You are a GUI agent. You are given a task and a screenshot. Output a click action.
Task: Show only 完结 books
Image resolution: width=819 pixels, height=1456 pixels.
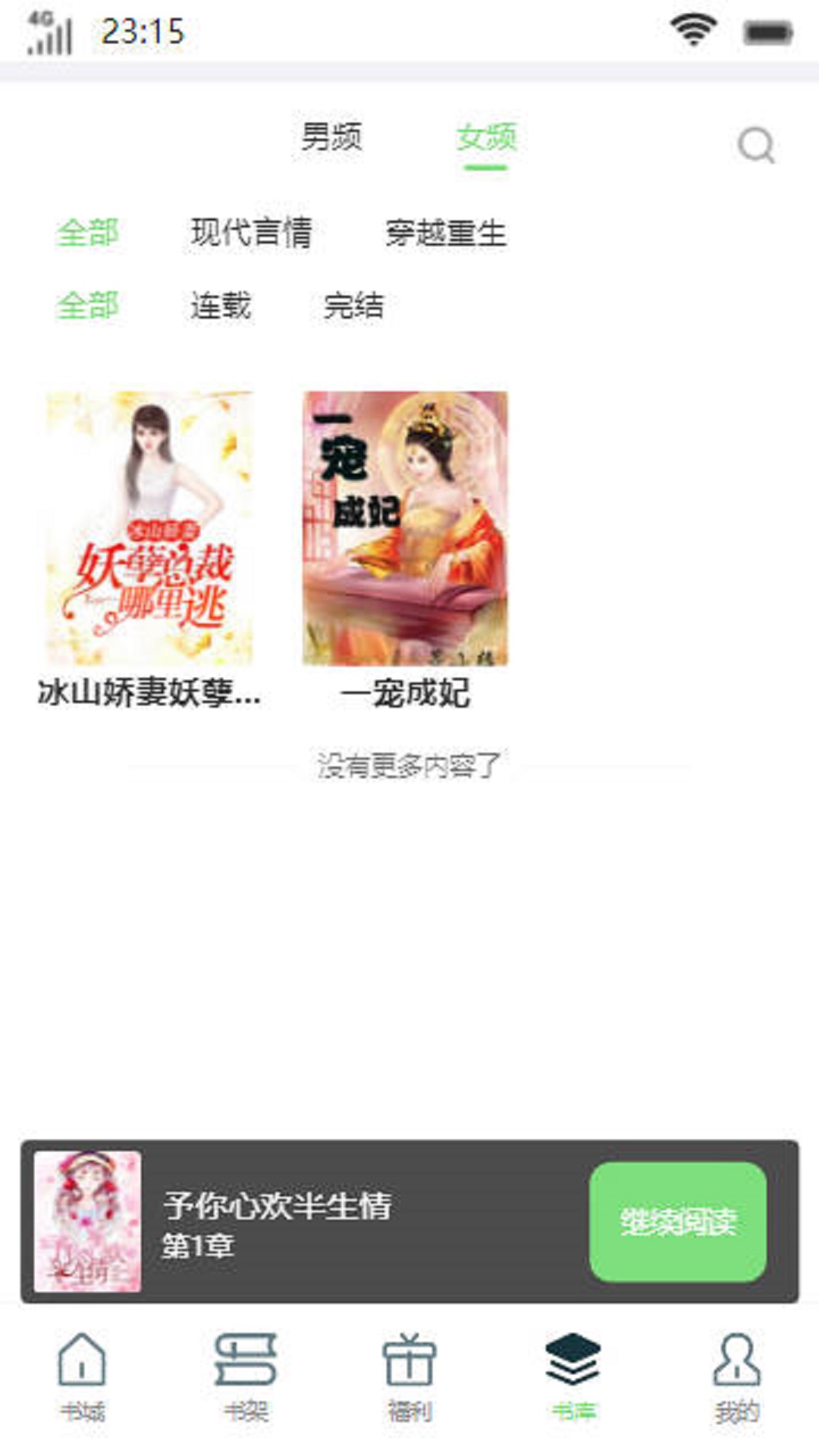353,306
